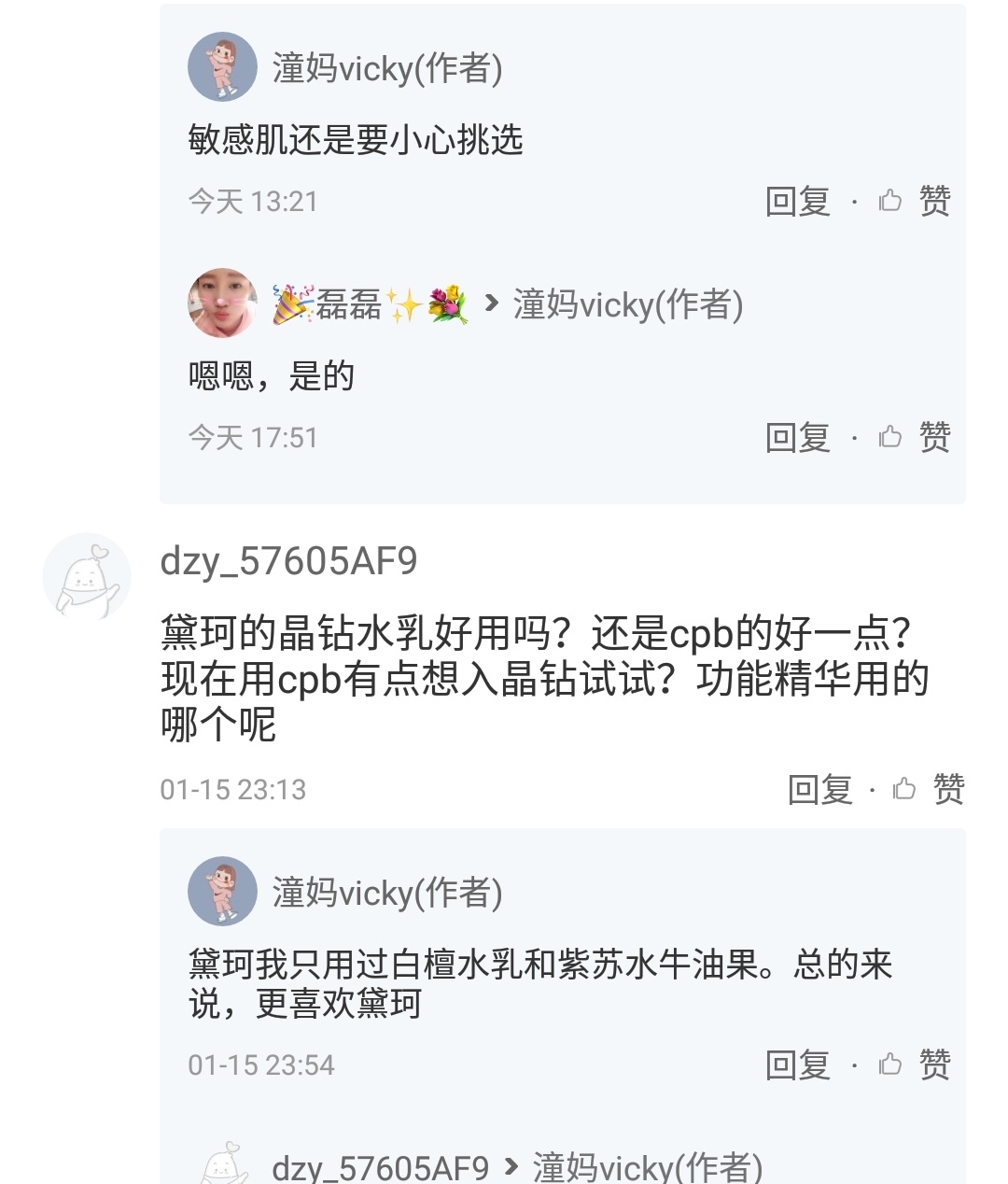View 潼妈vicky's avatar on the 13:21 comment

coord(222,67)
